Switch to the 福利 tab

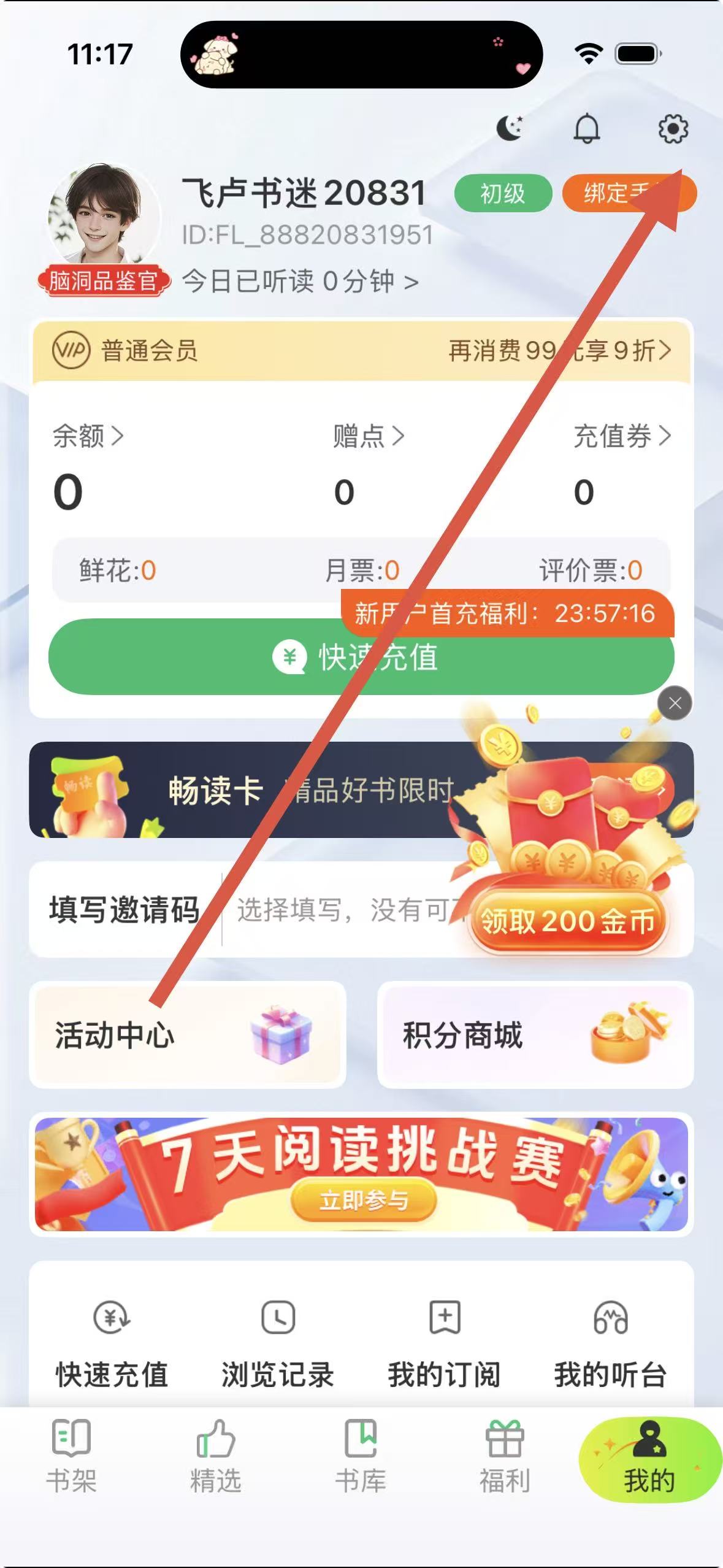point(504,1456)
